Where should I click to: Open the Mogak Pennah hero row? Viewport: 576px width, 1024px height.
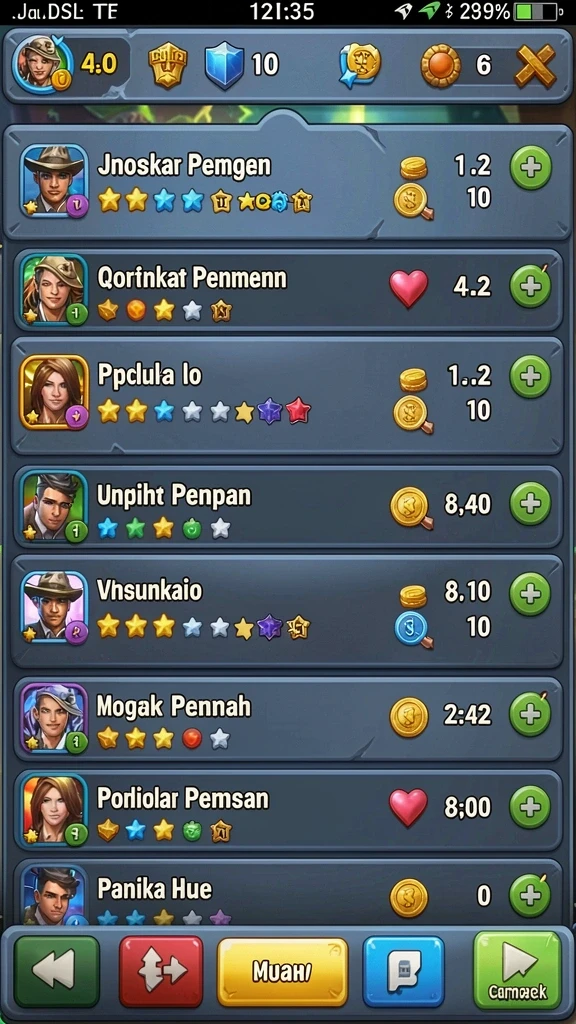click(x=287, y=718)
